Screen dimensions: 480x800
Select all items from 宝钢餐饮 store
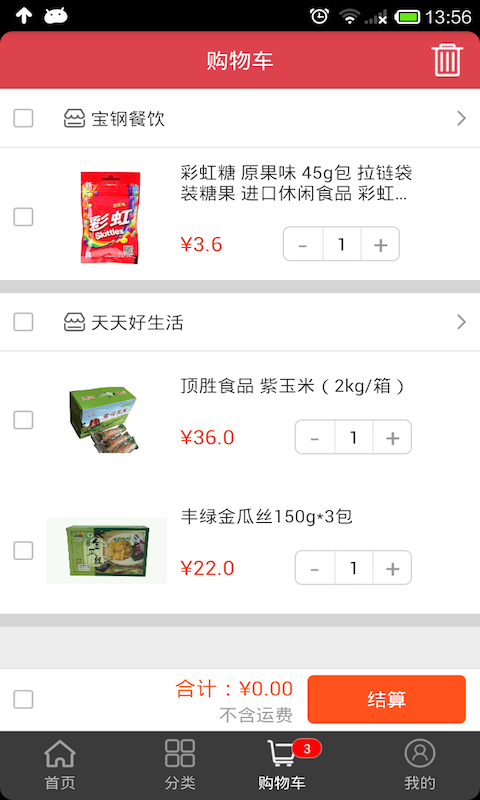(23, 118)
